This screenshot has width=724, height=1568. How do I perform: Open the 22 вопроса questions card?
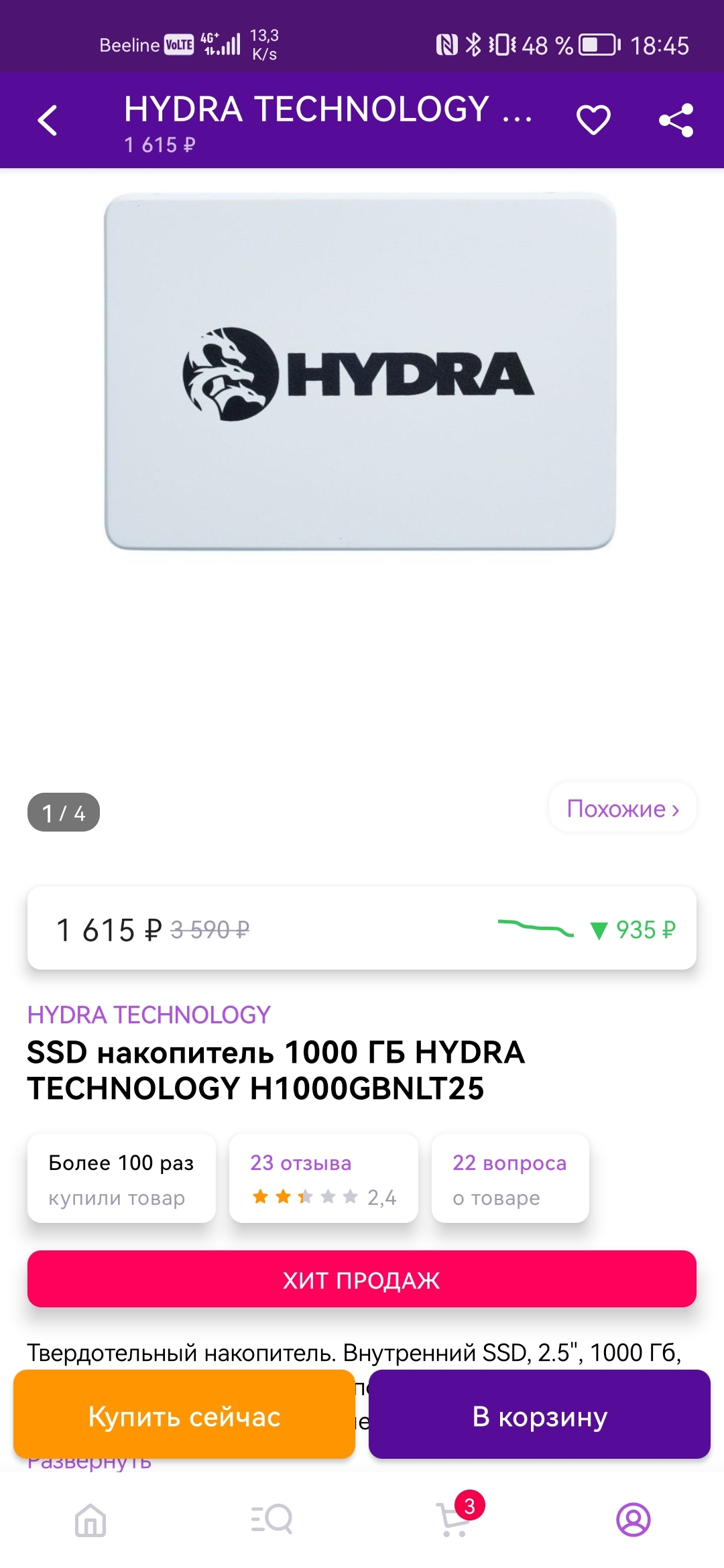(509, 1179)
